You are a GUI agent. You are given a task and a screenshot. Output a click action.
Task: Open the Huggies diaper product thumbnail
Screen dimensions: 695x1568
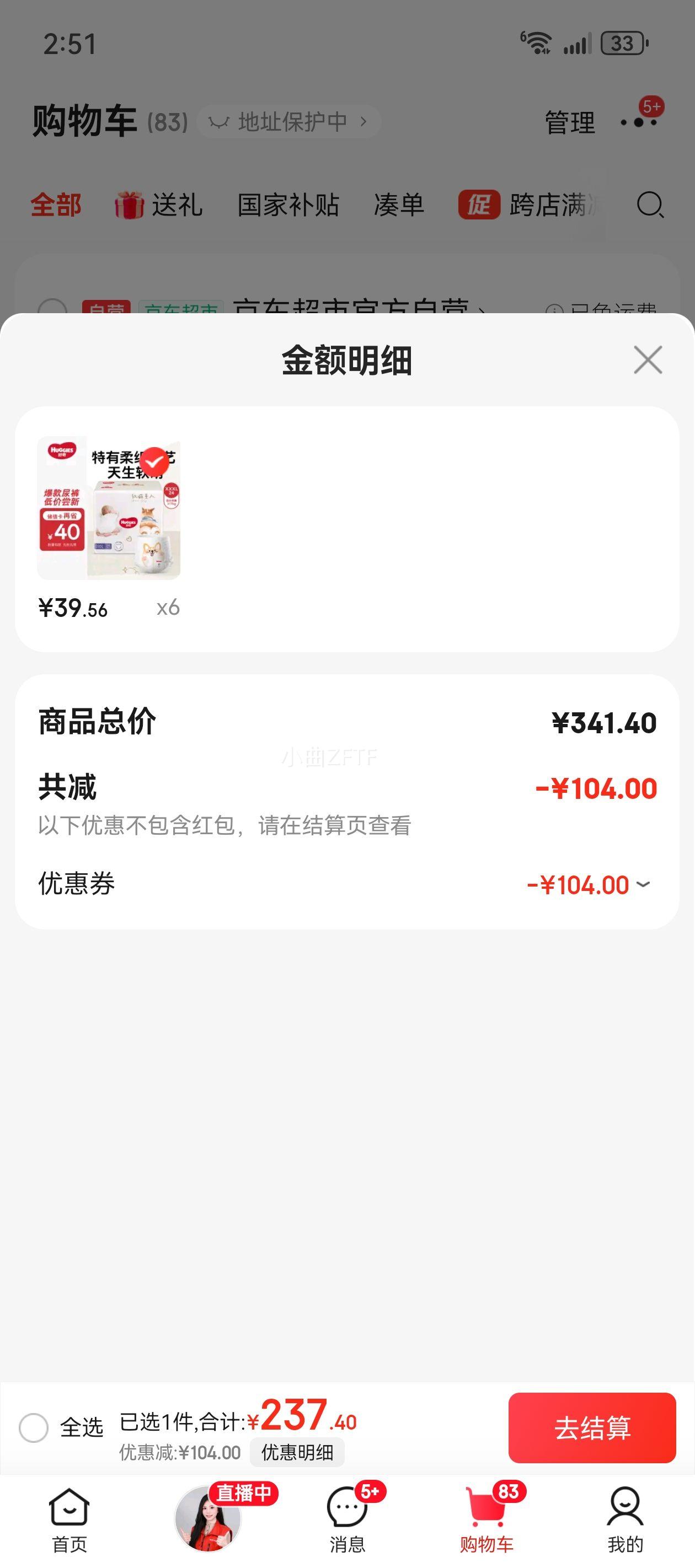click(x=109, y=511)
